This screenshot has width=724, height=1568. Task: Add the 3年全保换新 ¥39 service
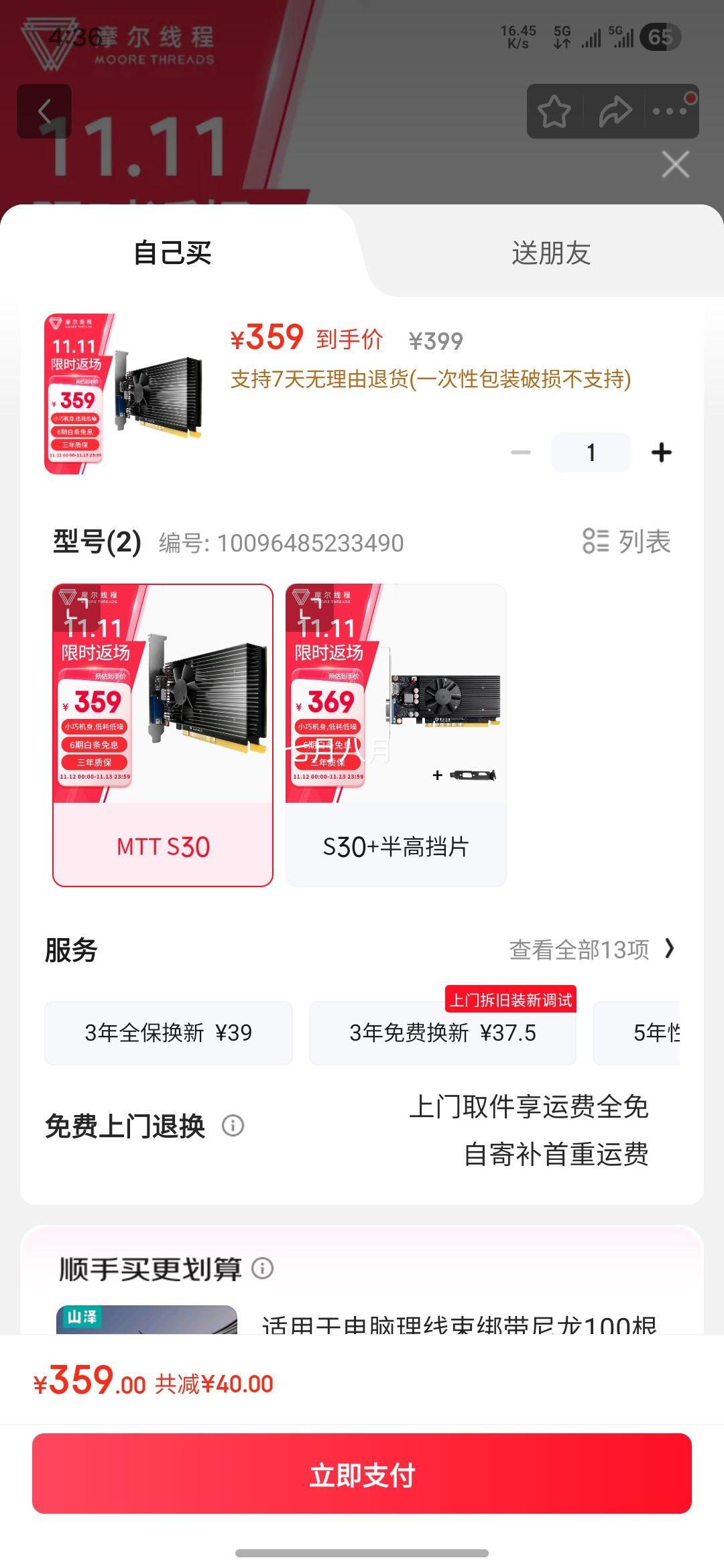168,1033
